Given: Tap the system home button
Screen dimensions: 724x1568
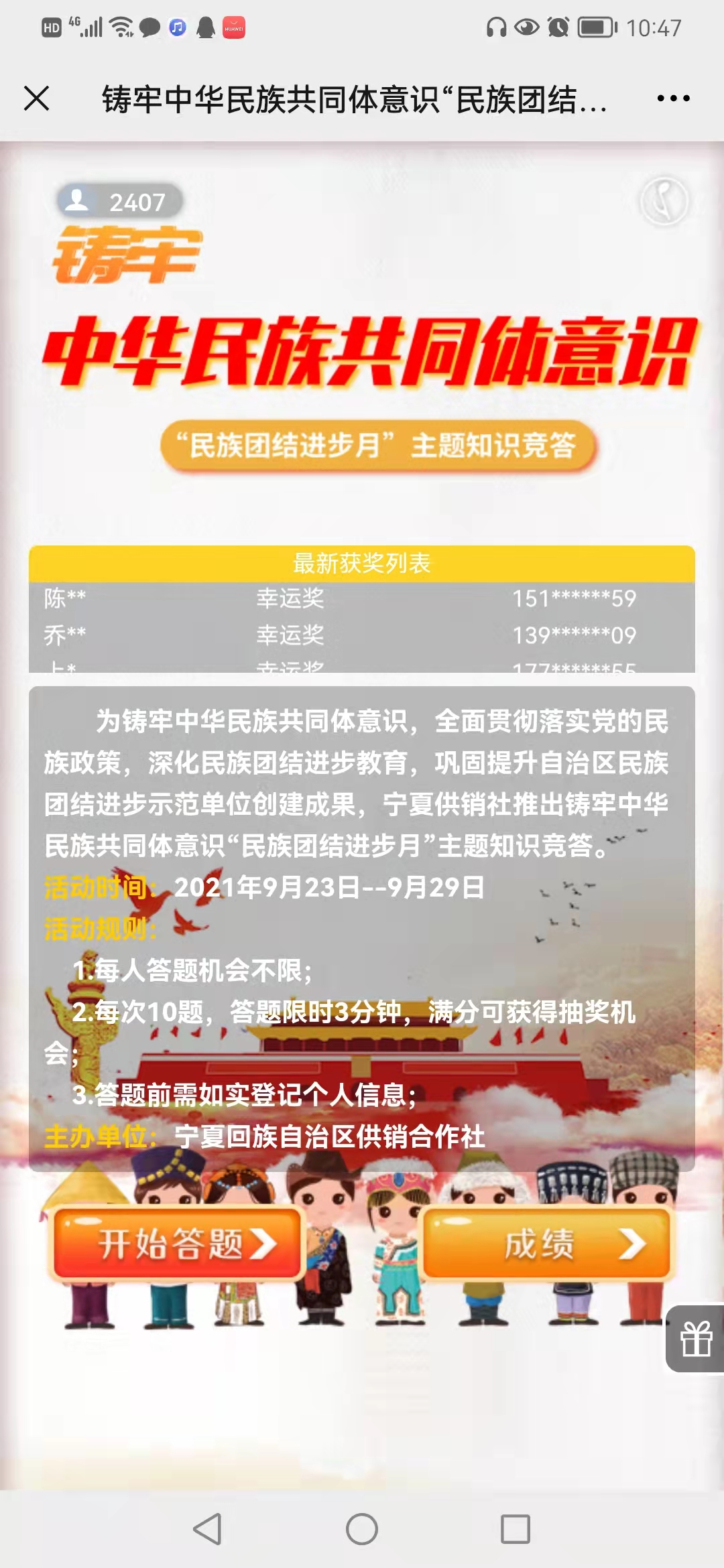Looking at the screenshot, I should click(x=362, y=1529).
